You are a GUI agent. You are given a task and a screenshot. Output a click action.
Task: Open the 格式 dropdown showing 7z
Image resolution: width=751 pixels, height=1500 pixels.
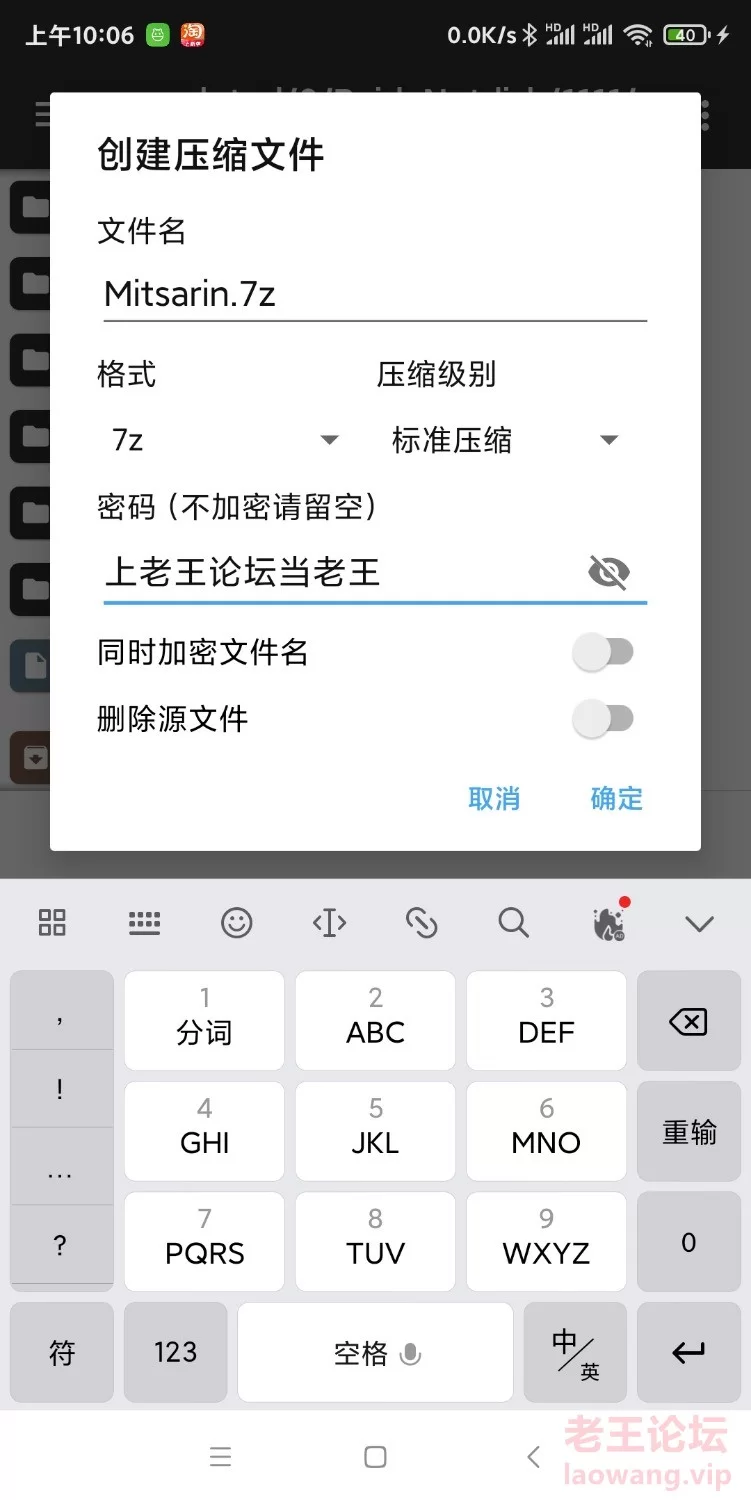[224, 440]
